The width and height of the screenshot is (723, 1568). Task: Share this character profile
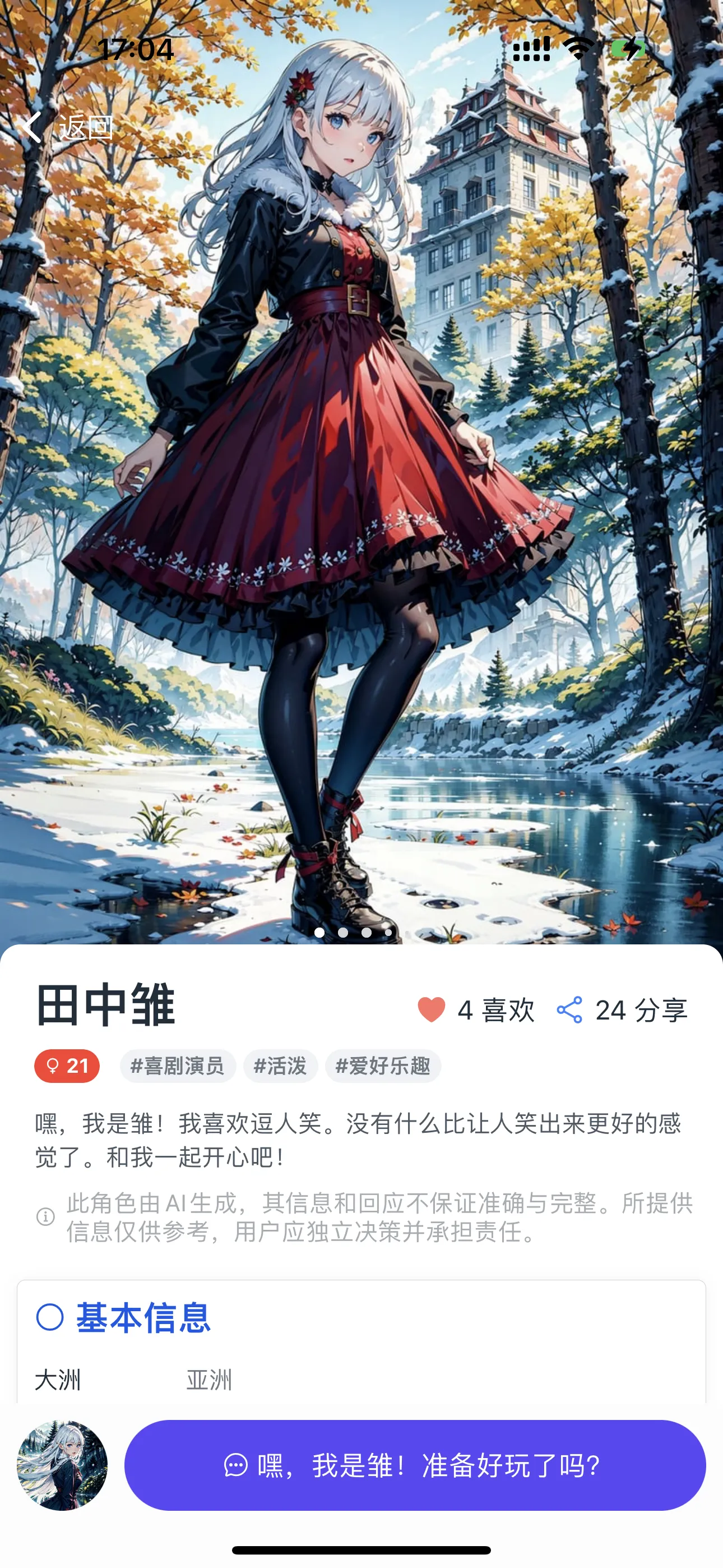569,1010
